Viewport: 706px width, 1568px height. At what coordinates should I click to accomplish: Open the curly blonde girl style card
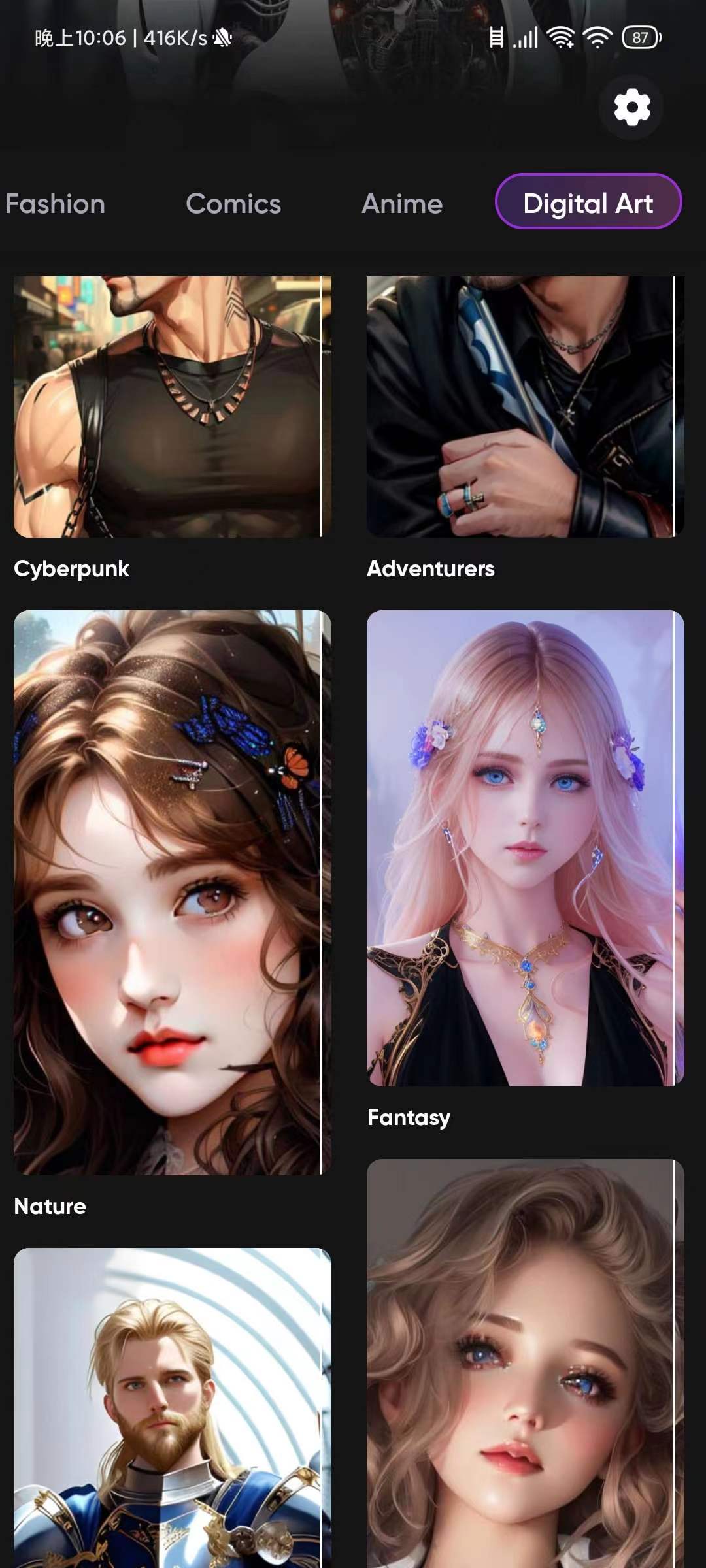(x=525, y=1364)
